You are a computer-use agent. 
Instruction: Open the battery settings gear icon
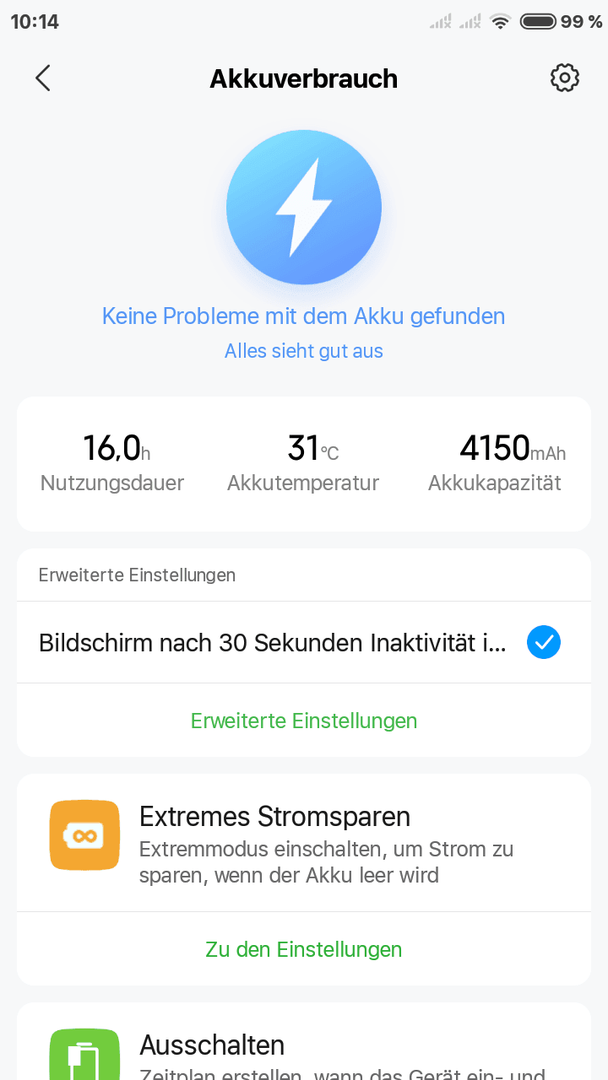565,78
